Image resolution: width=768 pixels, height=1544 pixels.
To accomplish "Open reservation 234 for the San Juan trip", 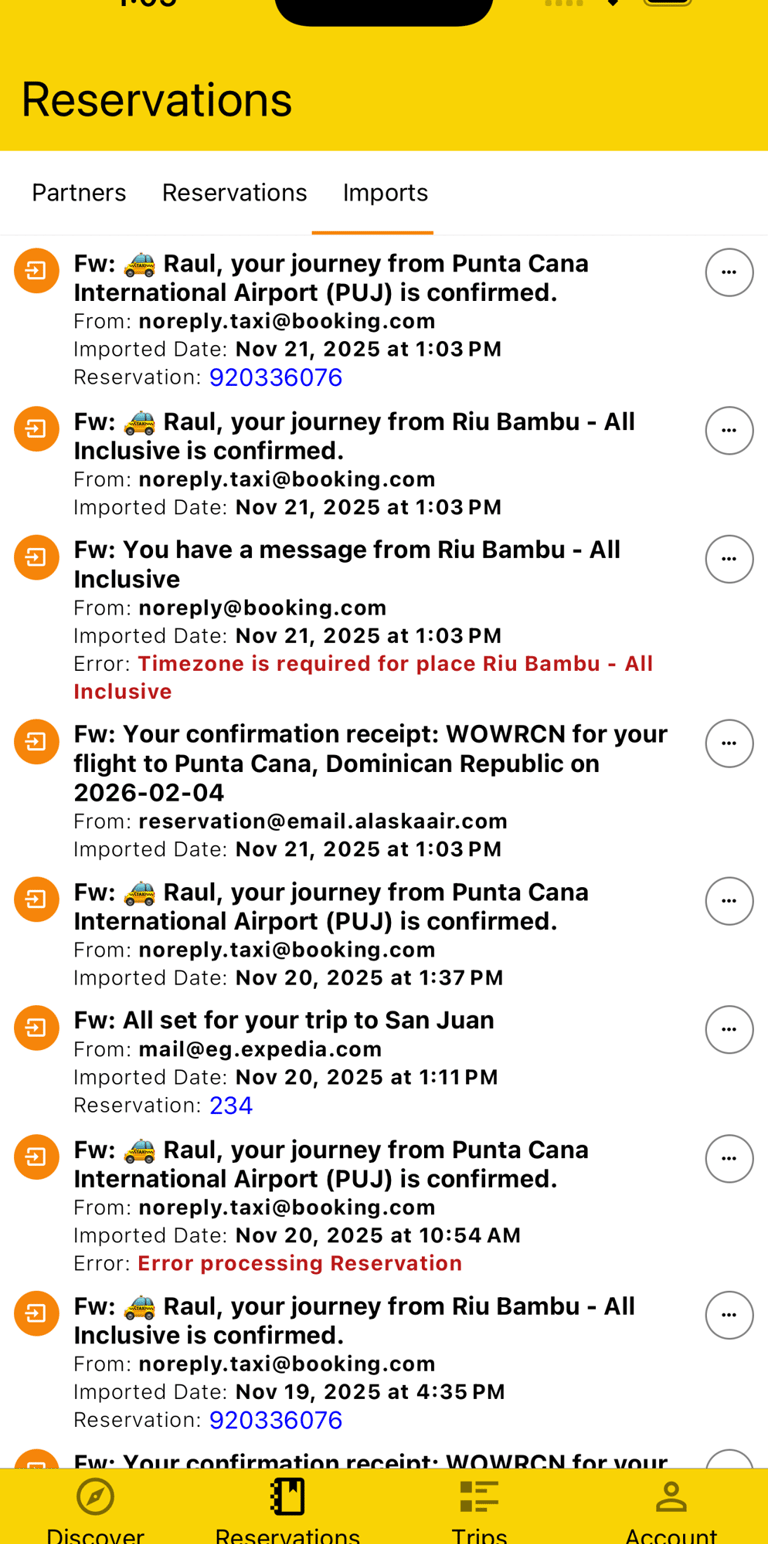I will [x=231, y=1105].
